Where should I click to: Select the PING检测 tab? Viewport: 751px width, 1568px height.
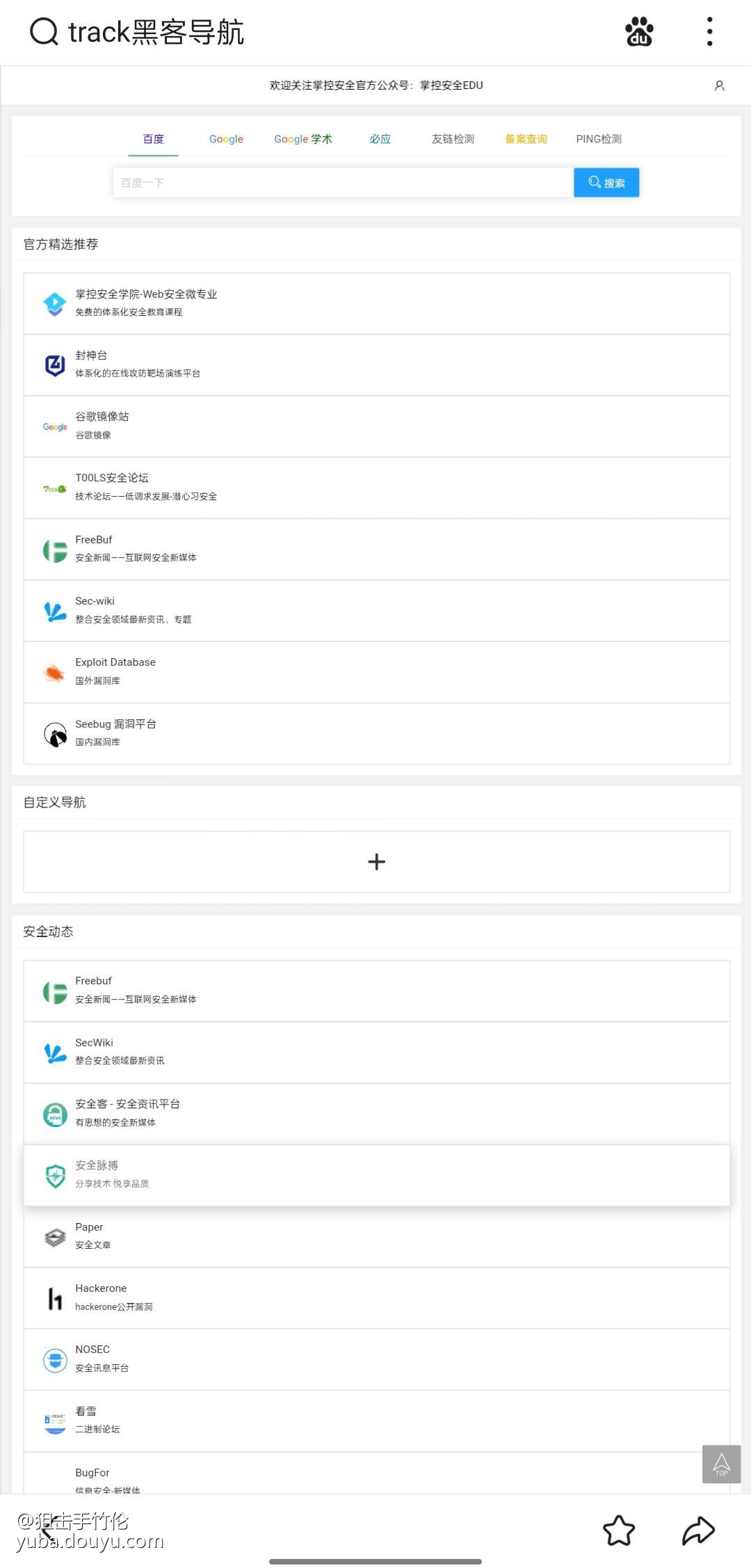tap(599, 139)
